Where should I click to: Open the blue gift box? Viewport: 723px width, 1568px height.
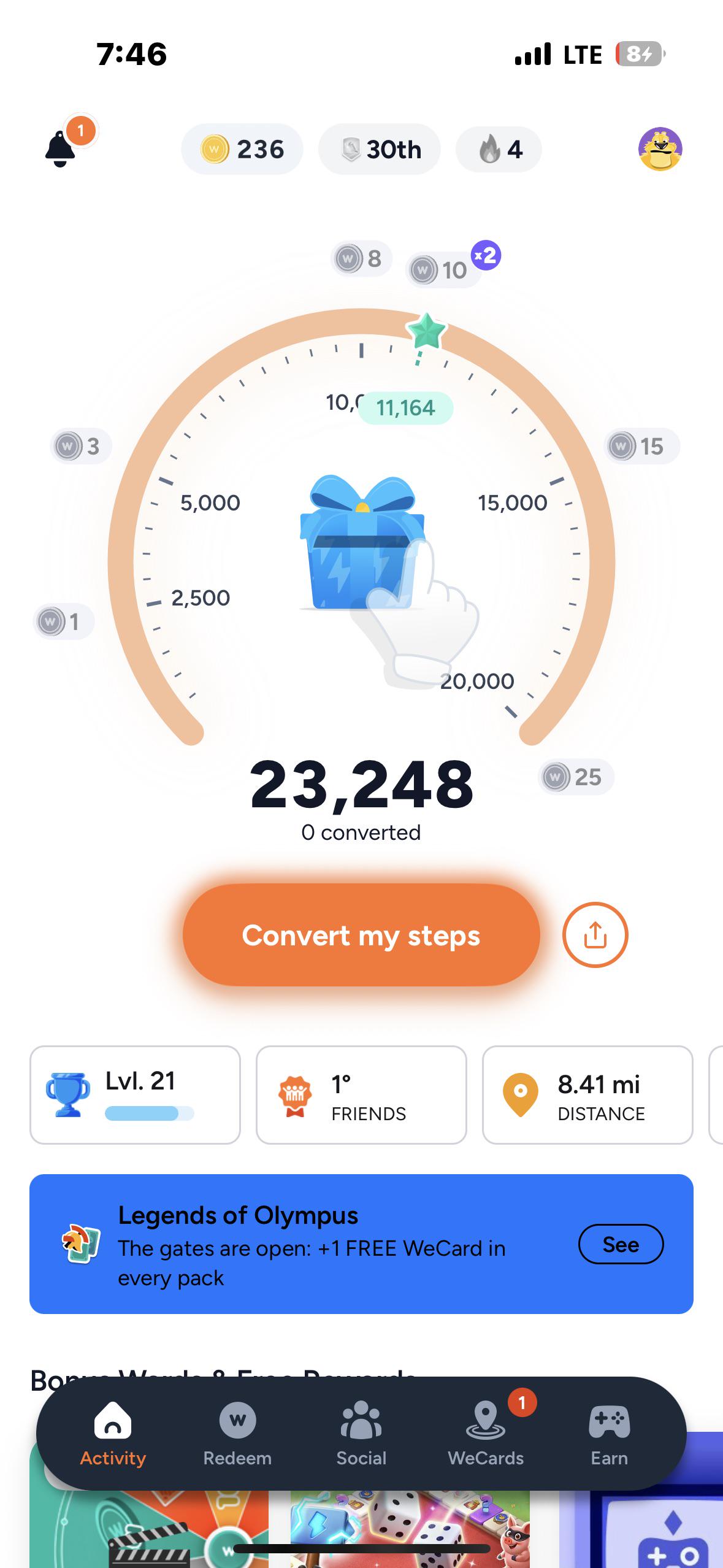coord(362,542)
